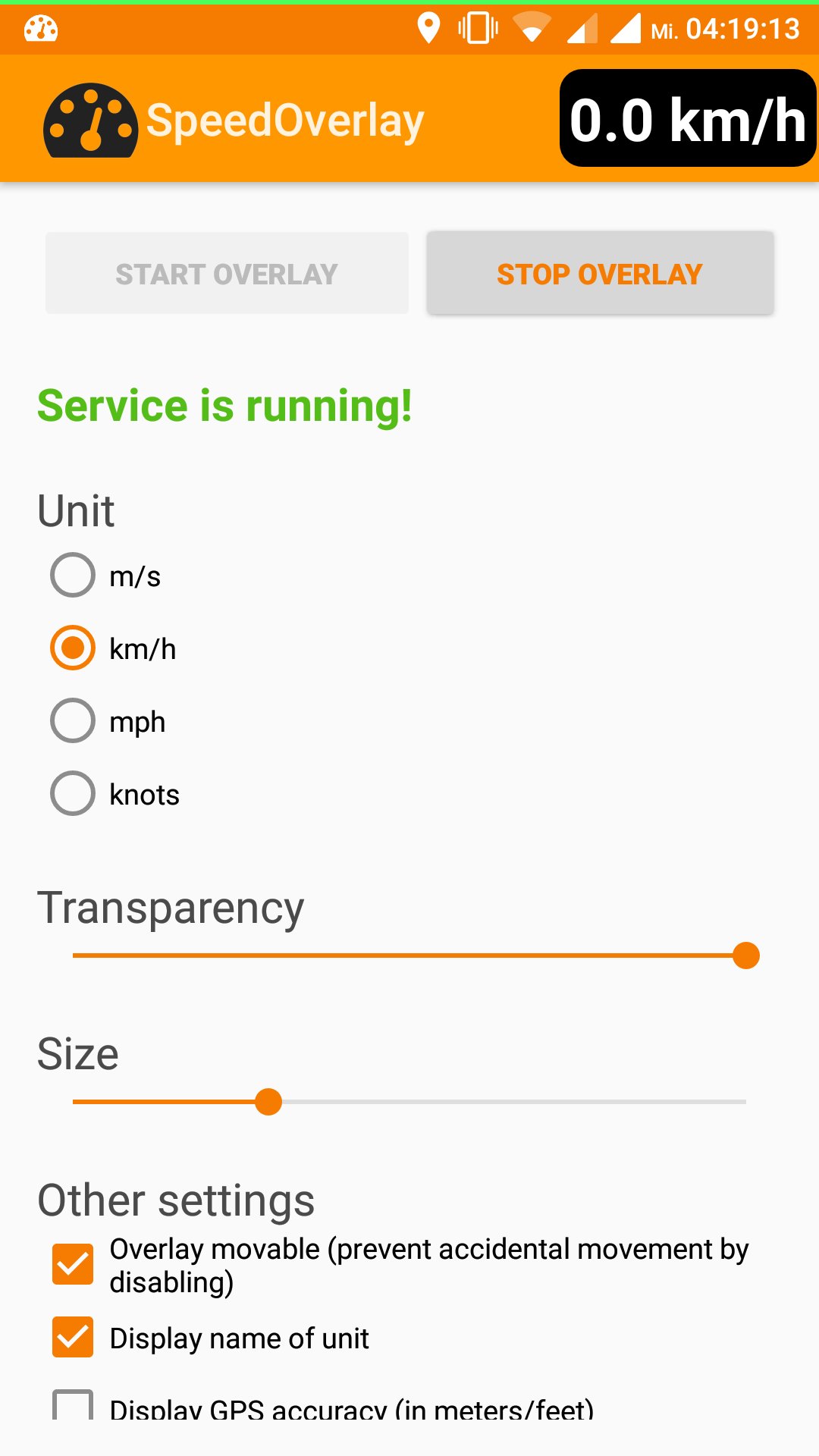
Task: Disable Display name of unit checkbox
Action: tap(73, 1337)
